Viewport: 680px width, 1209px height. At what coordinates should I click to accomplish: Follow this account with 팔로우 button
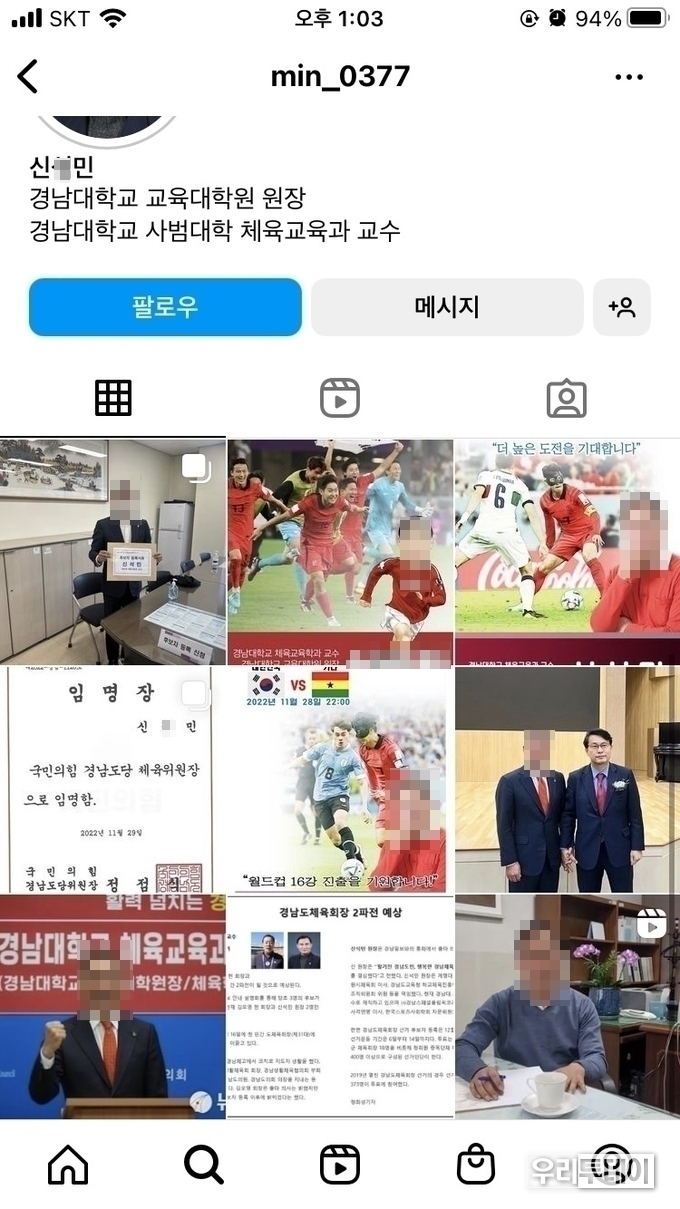165,307
